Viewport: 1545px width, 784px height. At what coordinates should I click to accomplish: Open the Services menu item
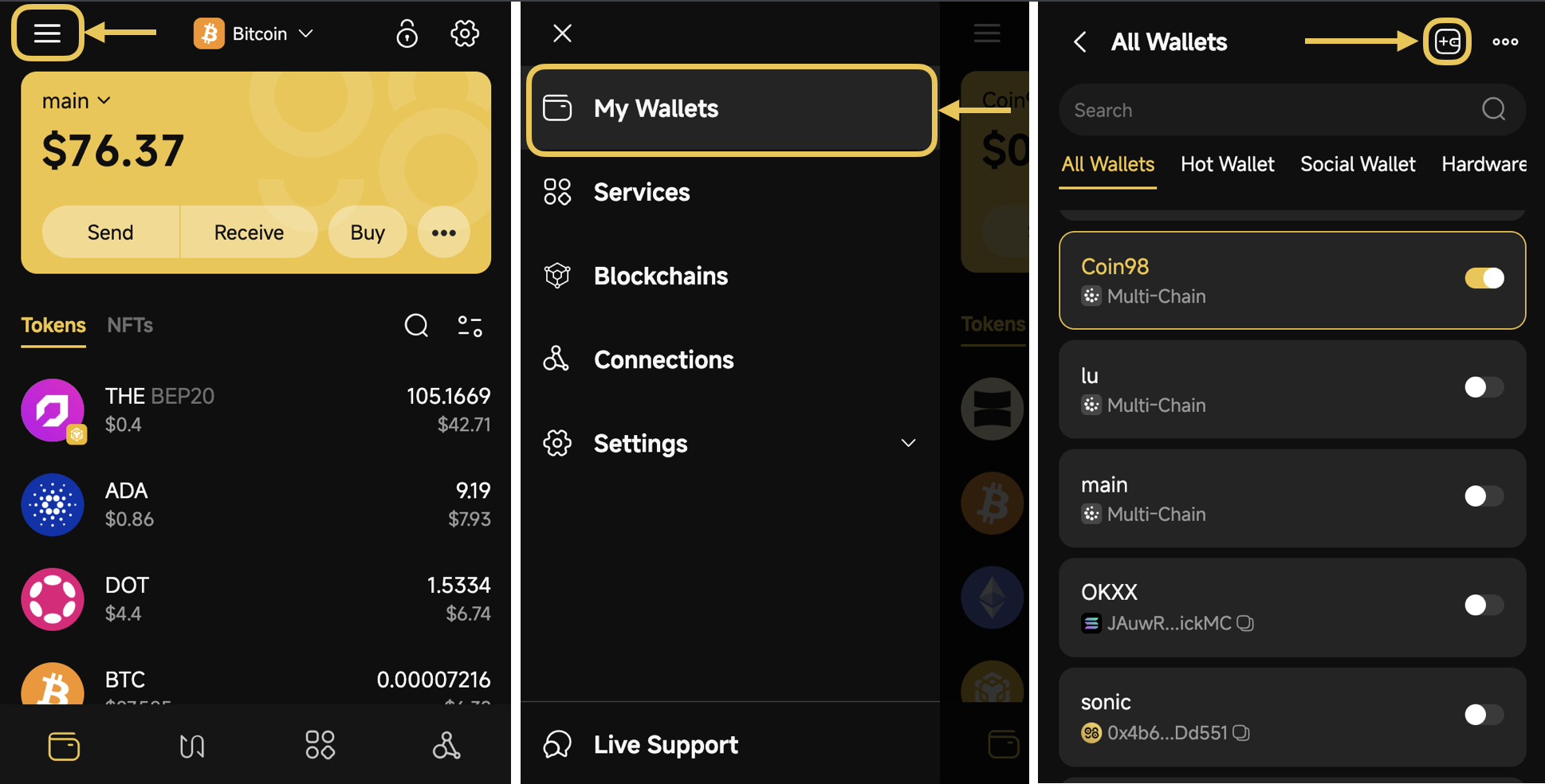tap(642, 192)
